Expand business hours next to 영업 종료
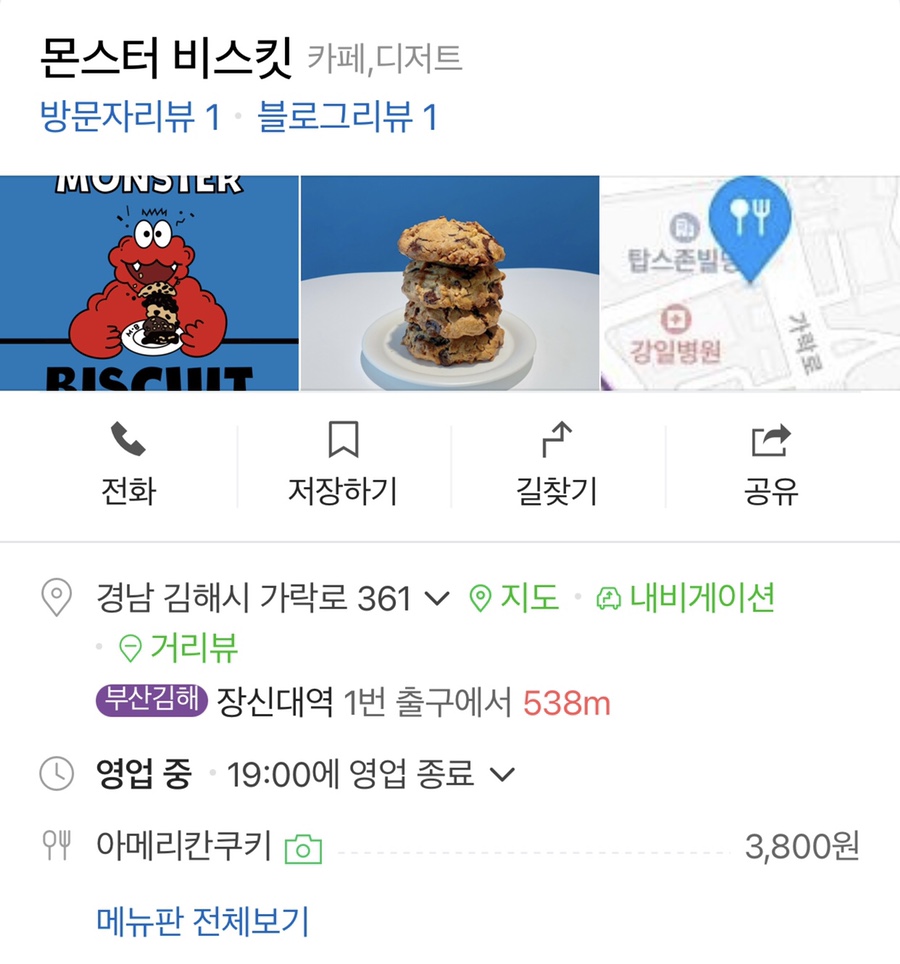Viewport: 900px width, 964px height. click(x=504, y=774)
